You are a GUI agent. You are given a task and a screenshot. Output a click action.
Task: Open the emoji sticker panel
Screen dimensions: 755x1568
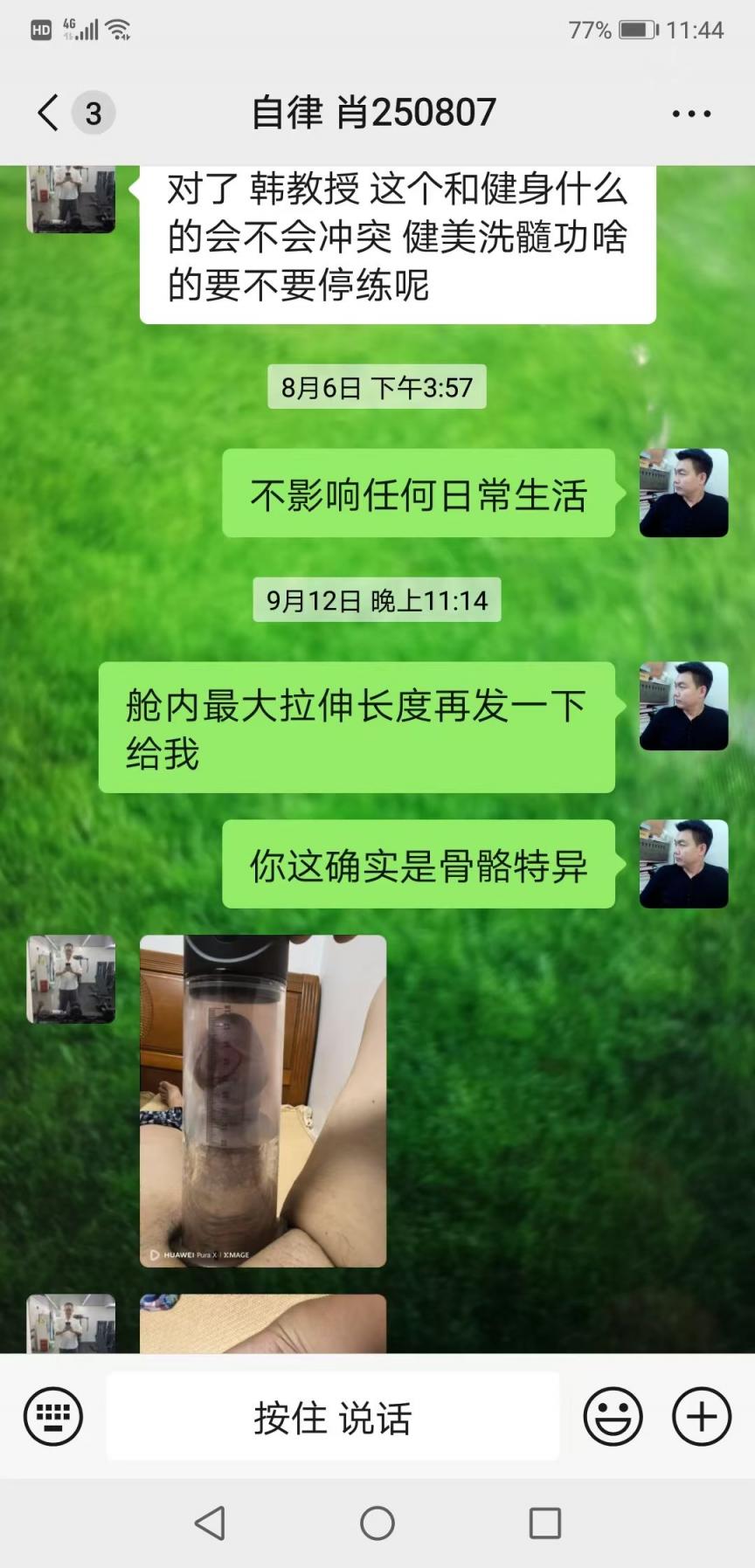coord(613,1416)
